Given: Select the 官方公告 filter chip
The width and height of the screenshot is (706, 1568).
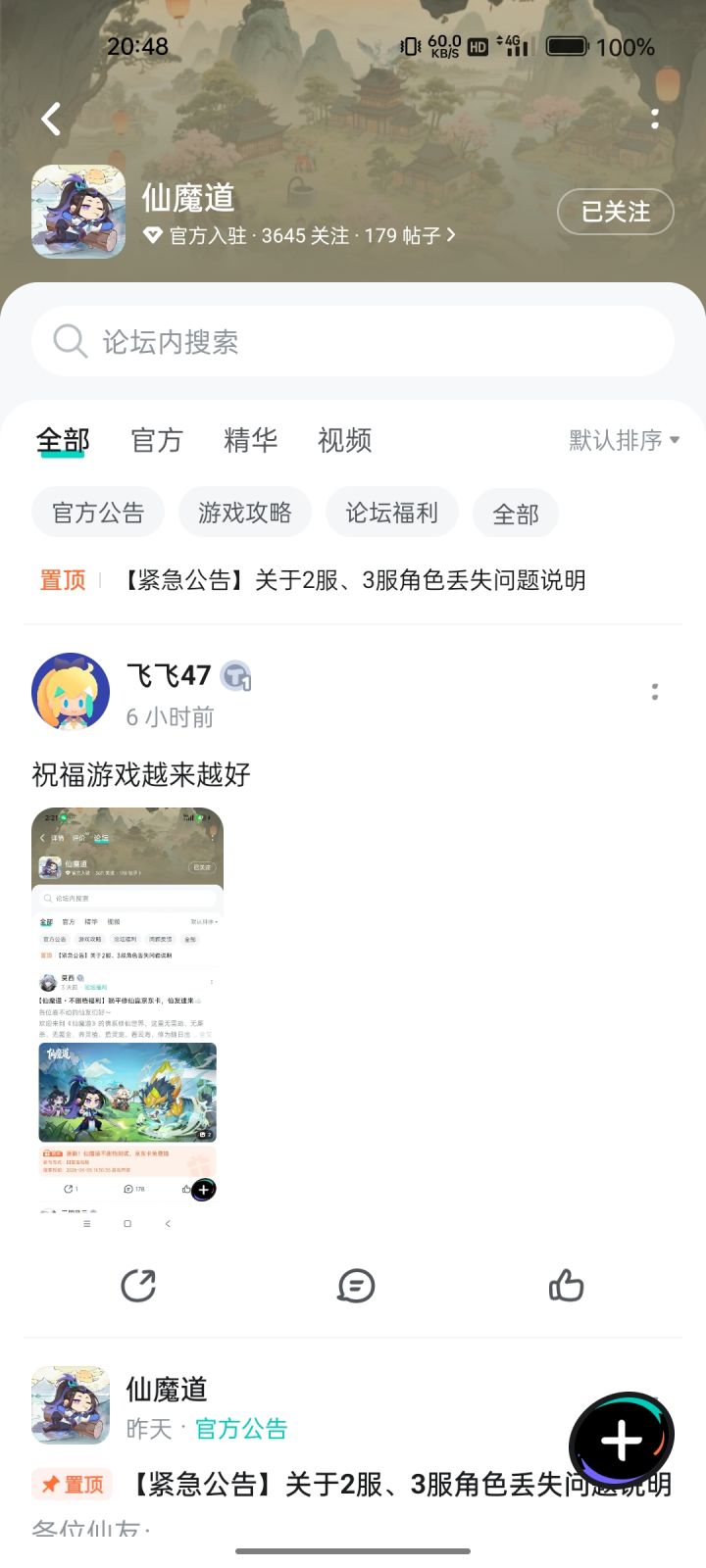Looking at the screenshot, I should click(x=97, y=513).
